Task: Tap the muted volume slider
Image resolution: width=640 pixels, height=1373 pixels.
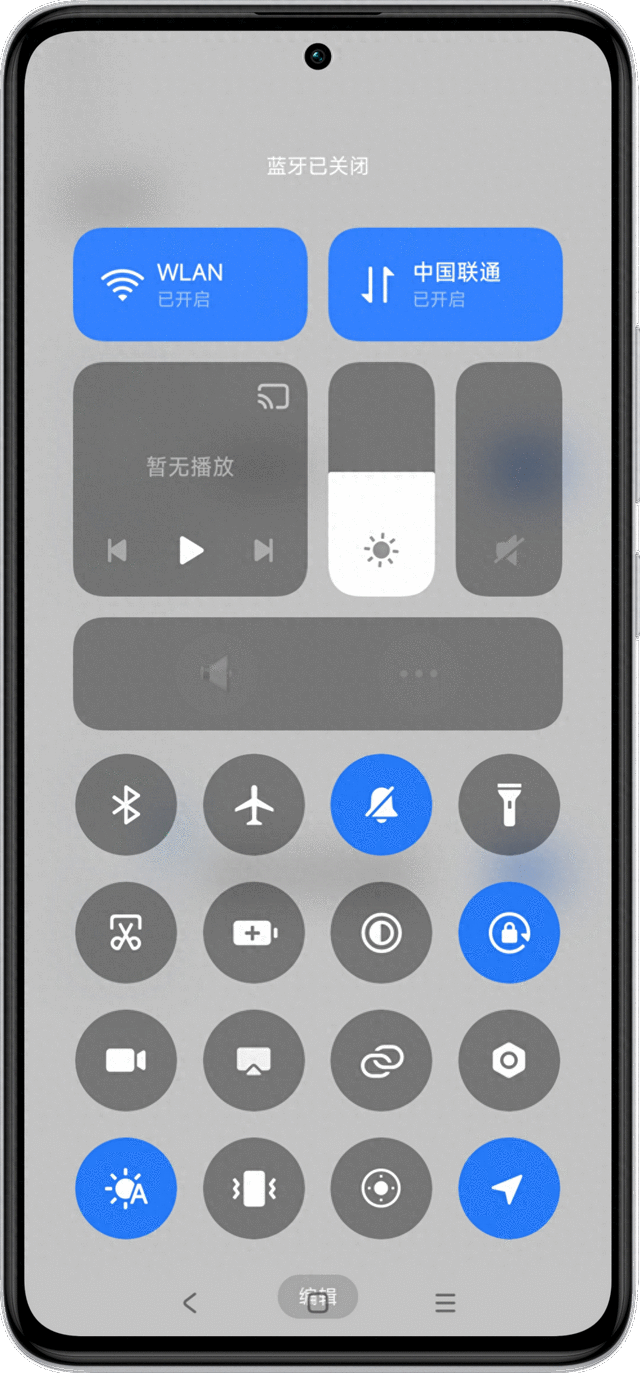Action: tap(509, 479)
